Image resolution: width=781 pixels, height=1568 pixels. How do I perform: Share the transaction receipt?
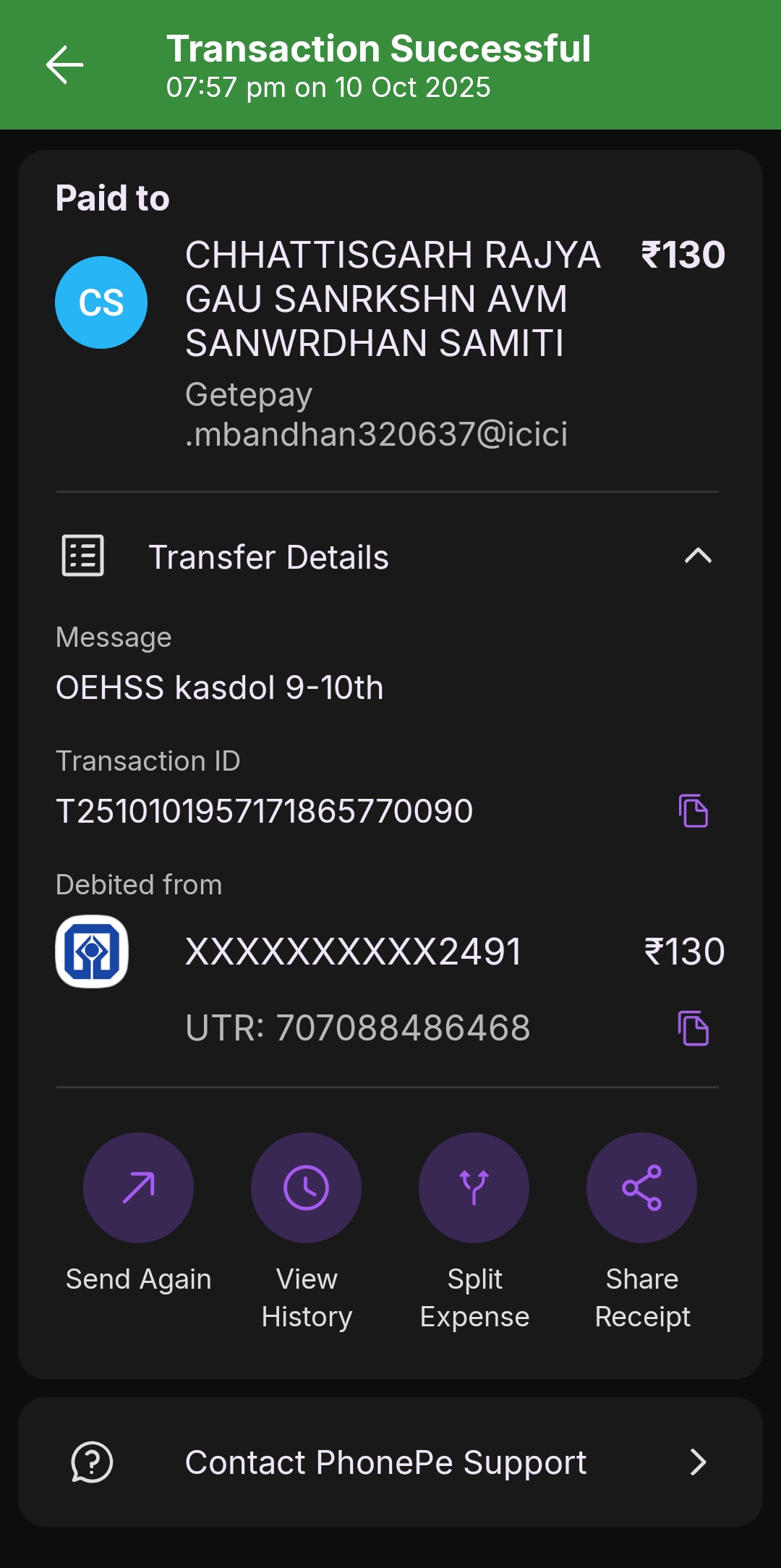[x=641, y=1187]
